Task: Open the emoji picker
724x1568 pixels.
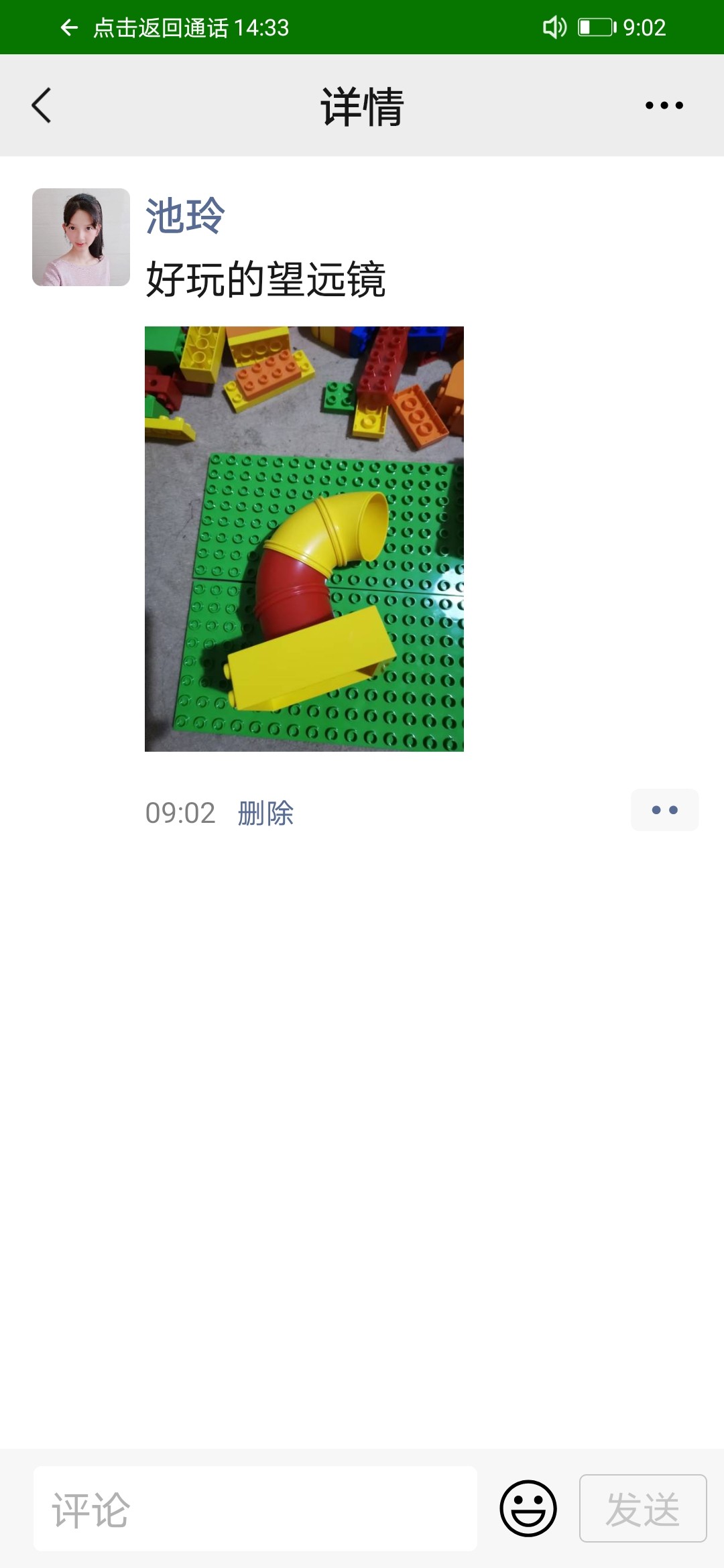Action: click(528, 1509)
